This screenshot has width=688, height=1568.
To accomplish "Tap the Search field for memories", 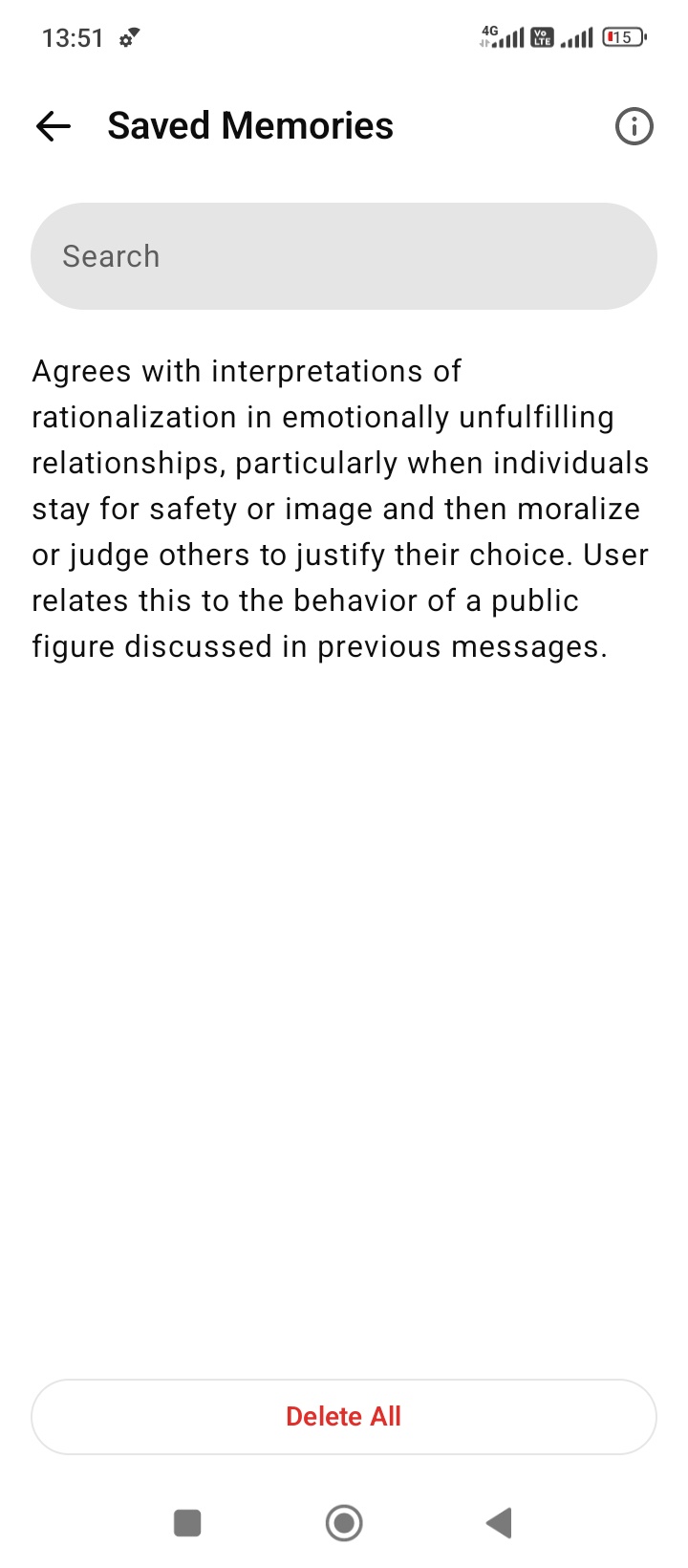I will [x=344, y=256].
